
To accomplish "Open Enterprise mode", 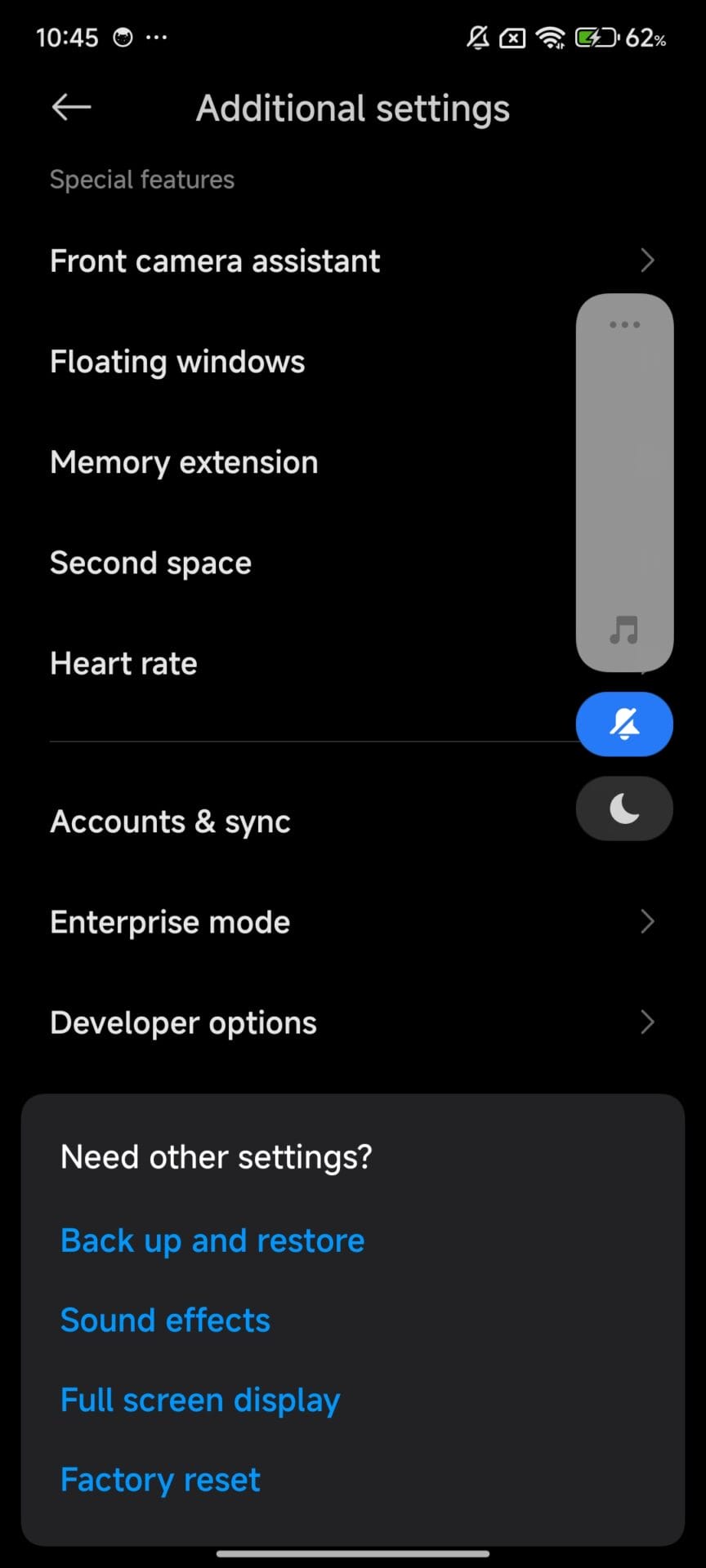I will tap(170, 922).
